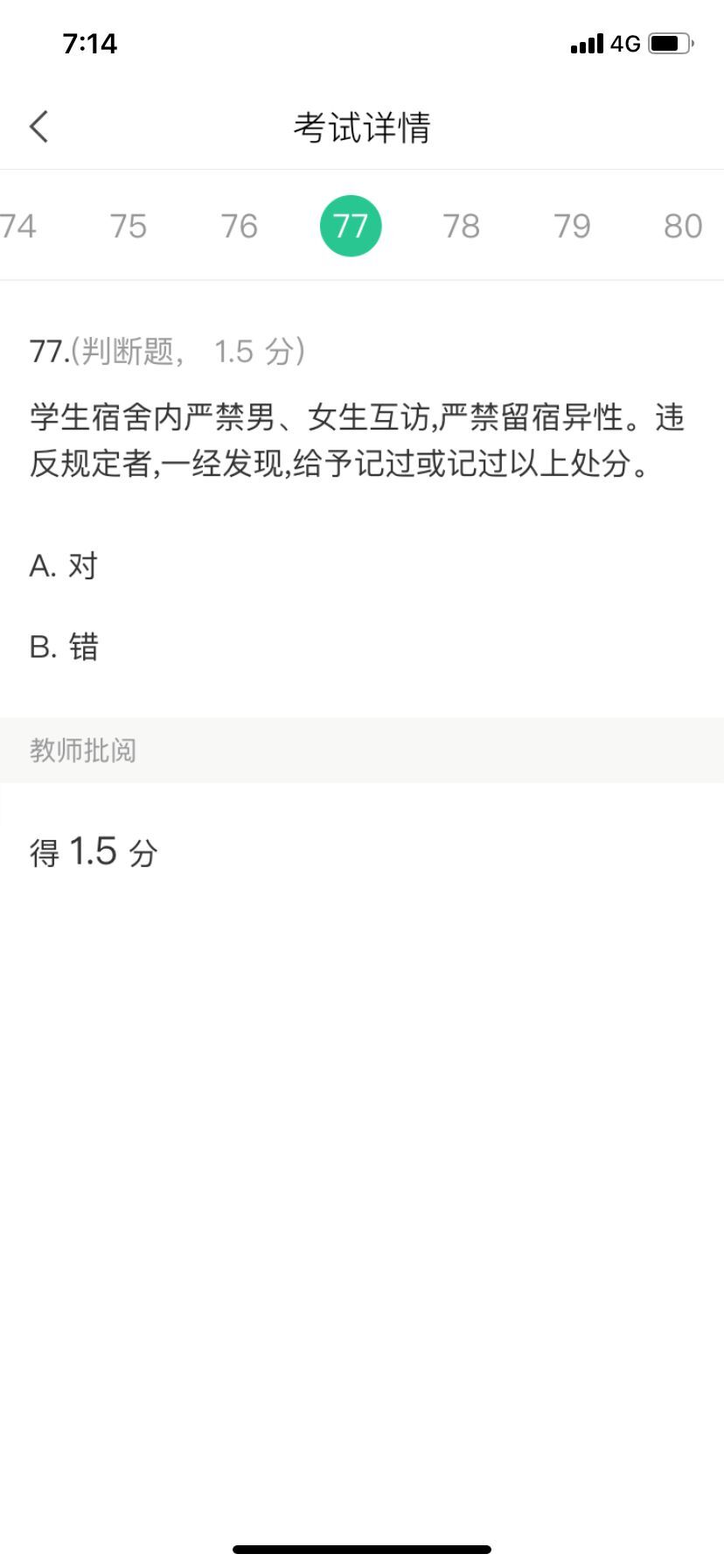Viewport: 724px width, 1568px height.
Task: View question 79
Action: pos(572,226)
